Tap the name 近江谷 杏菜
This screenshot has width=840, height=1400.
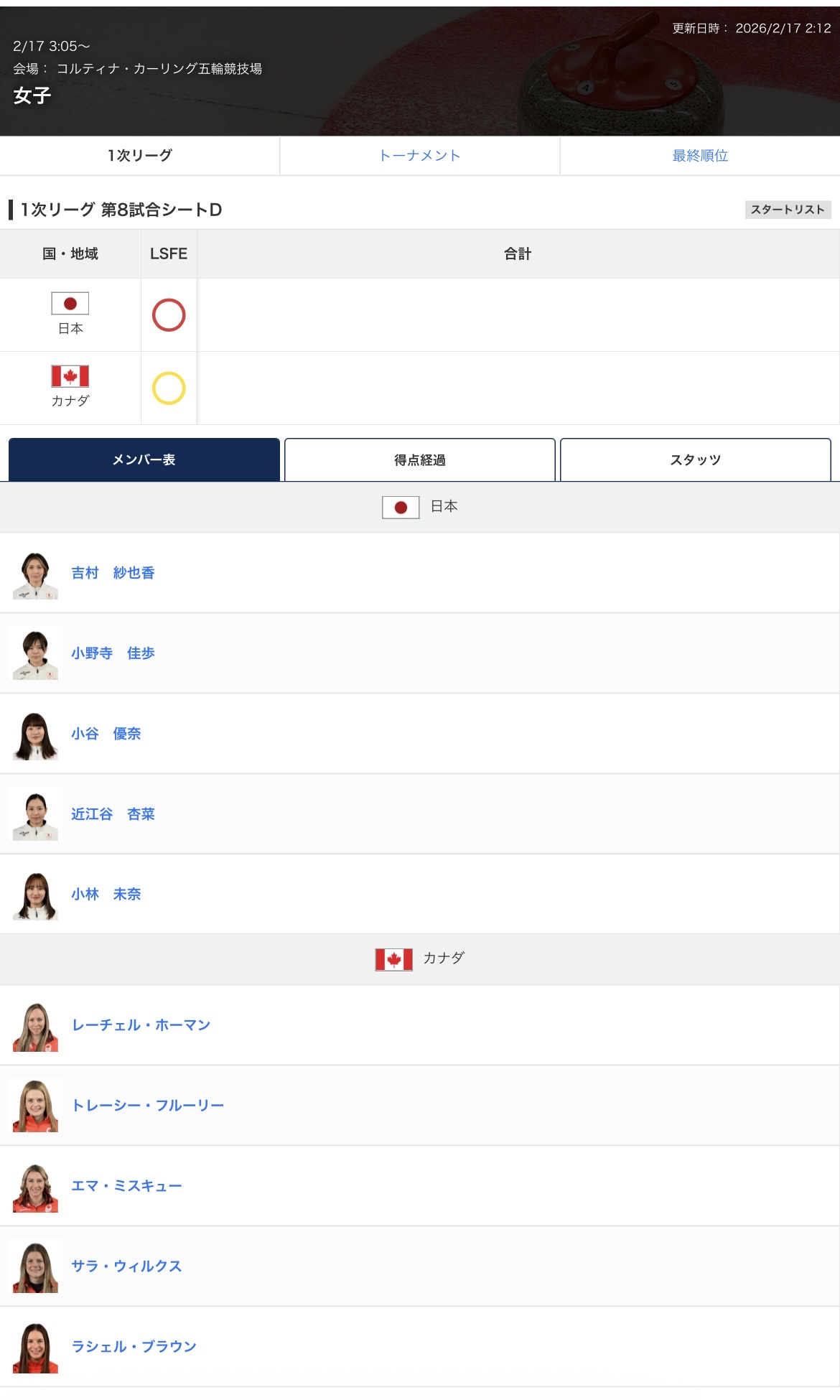click(x=113, y=814)
